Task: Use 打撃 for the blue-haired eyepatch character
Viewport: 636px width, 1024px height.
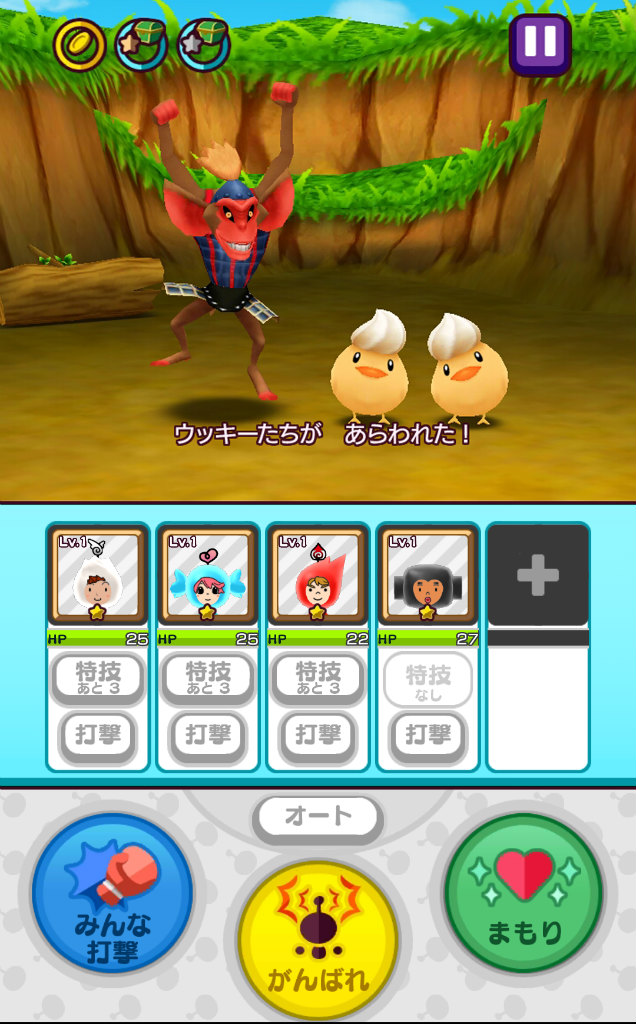Action: (208, 736)
